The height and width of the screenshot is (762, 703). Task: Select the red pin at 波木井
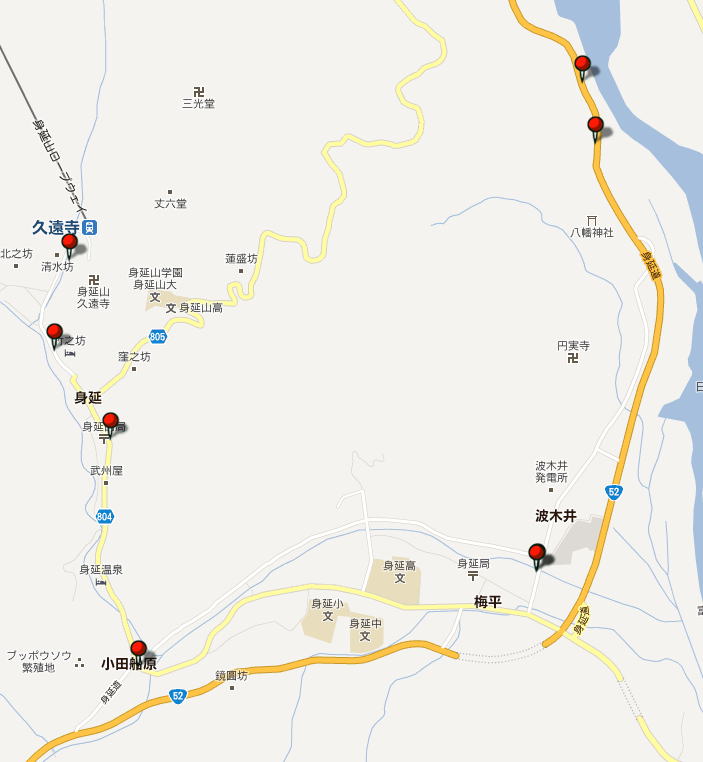point(537,552)
